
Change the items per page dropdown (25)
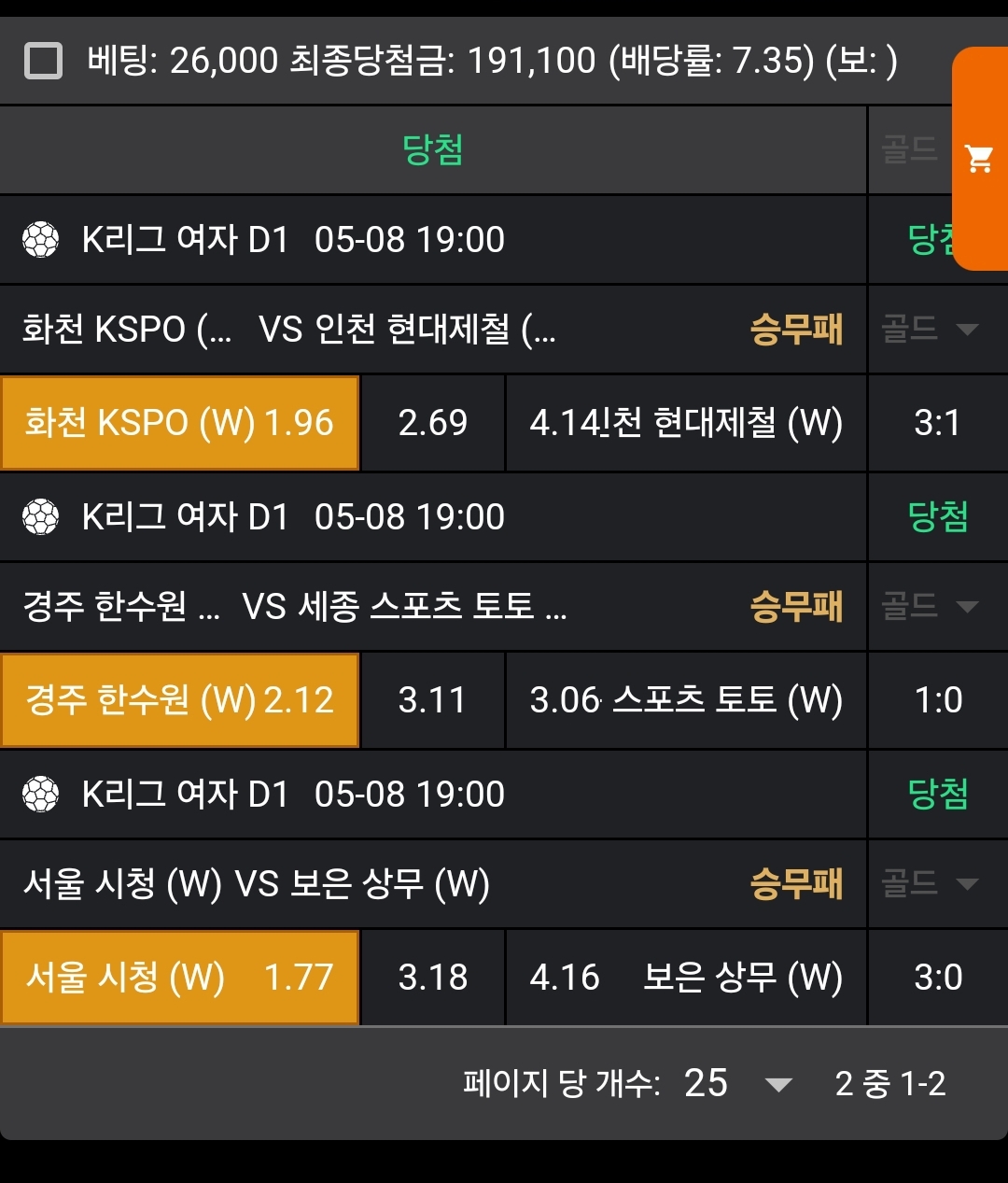[737, 1083]
